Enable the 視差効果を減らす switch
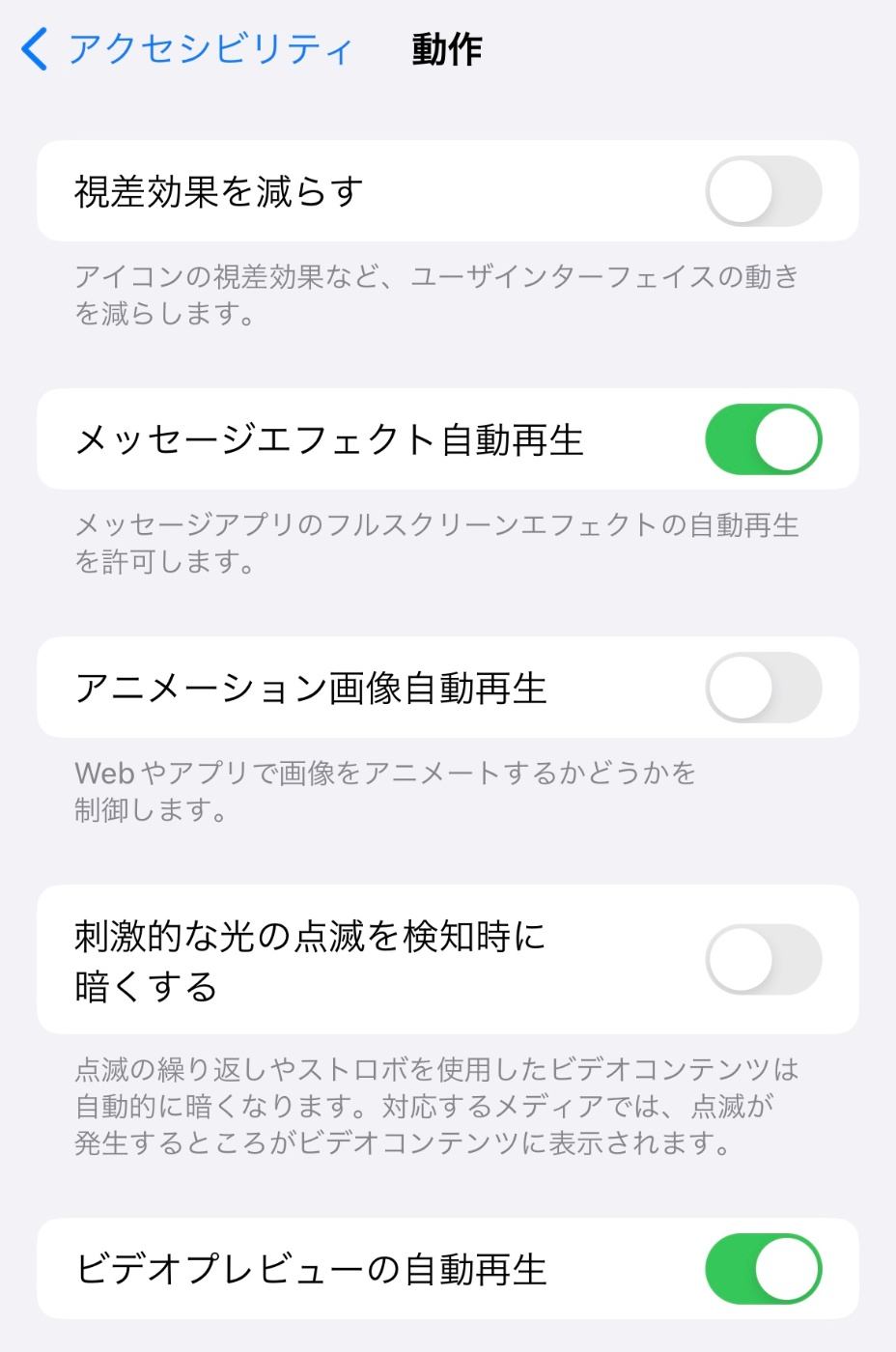The width and height of the screenshot is (896, 1352). coord(763,191)
